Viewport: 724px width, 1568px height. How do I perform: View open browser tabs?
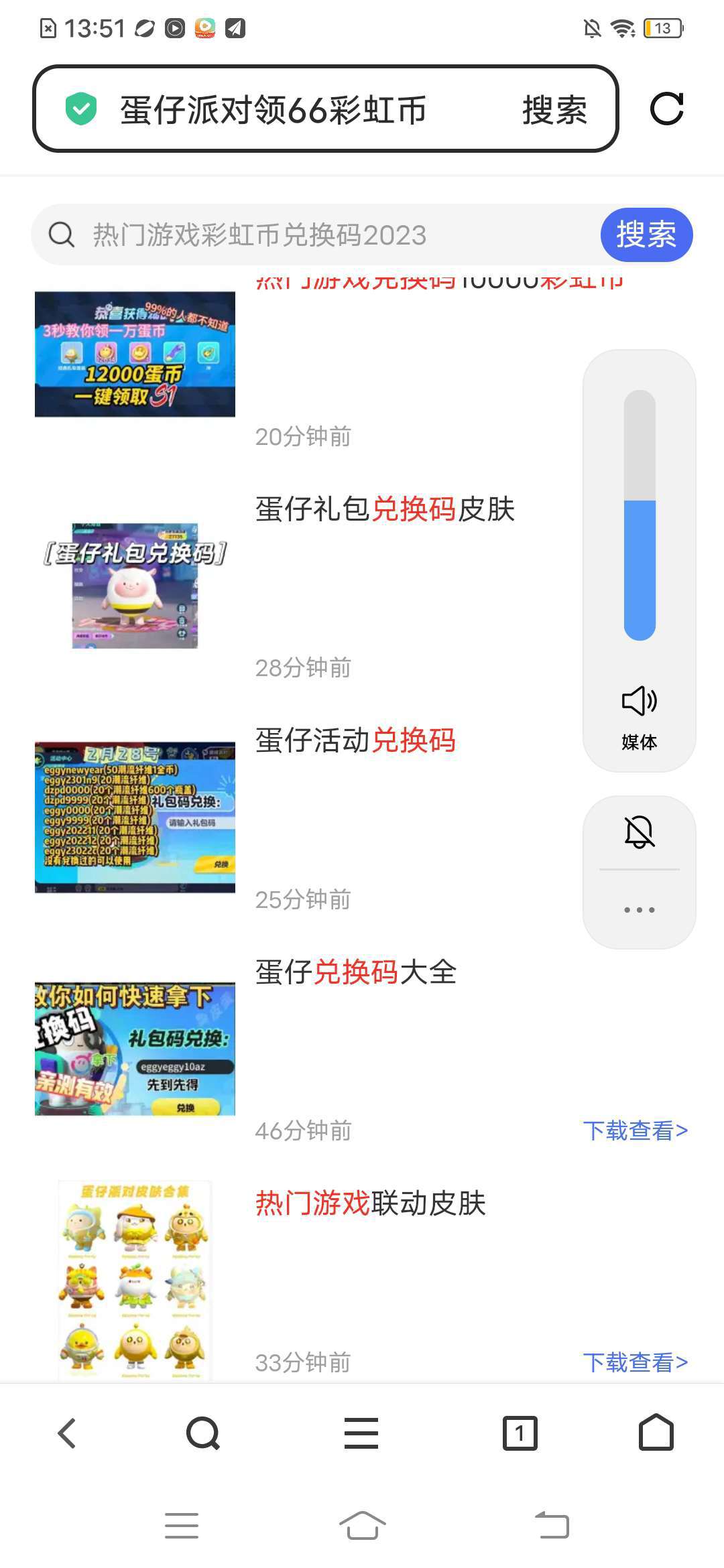click(520, 1434)
